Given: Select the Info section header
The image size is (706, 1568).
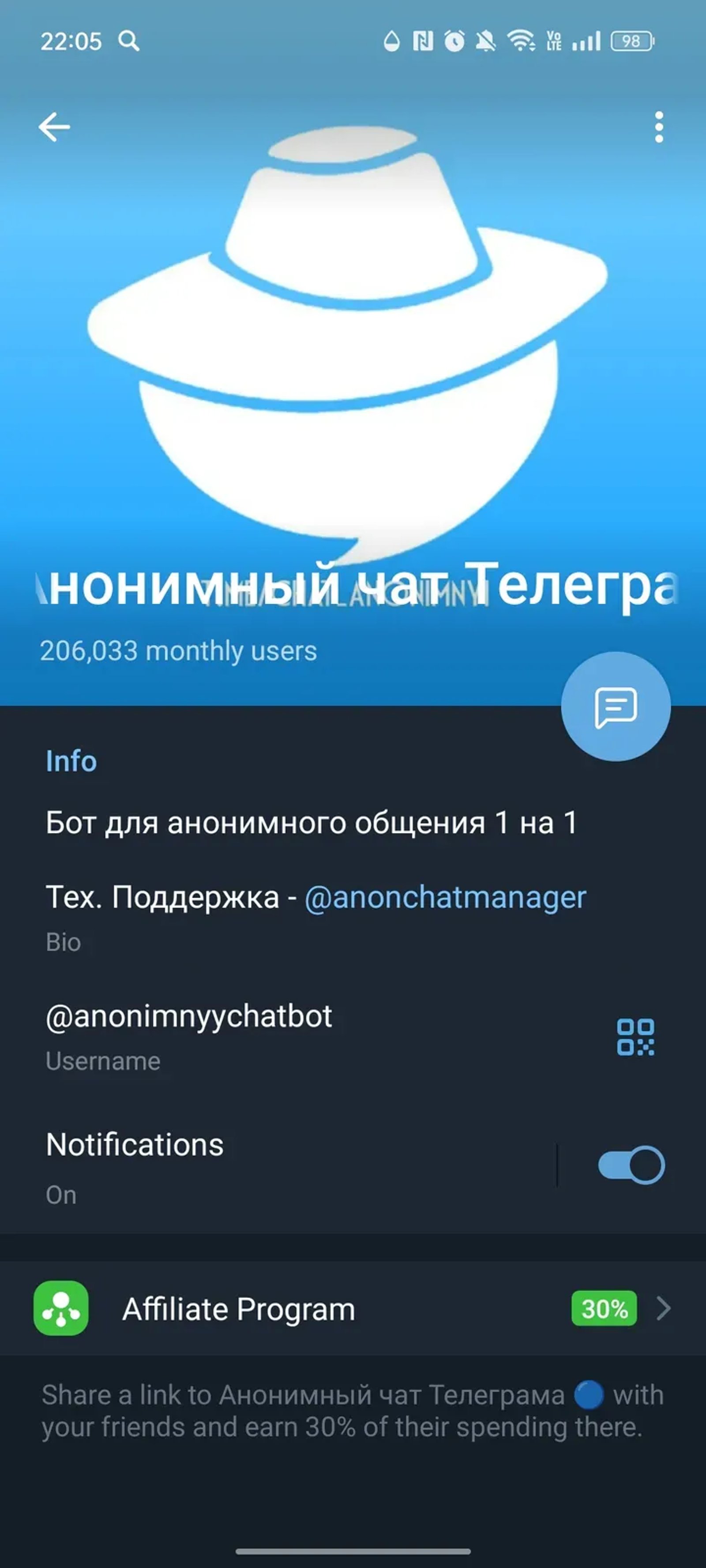Looking at the screenshot, I should [x=71, y=760].
